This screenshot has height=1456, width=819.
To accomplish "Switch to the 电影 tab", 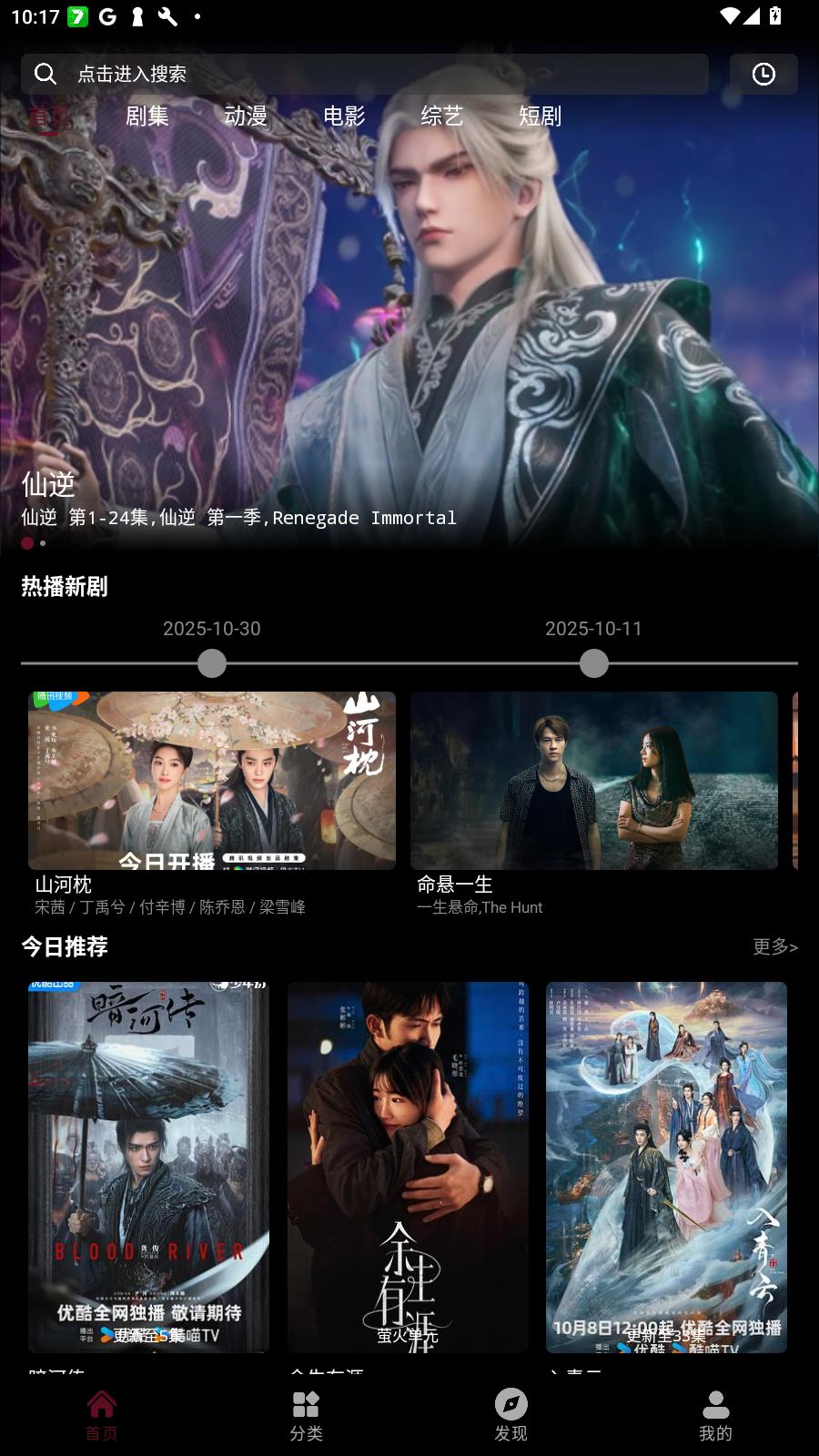I will pyautogui.click(x=344, y=116).
